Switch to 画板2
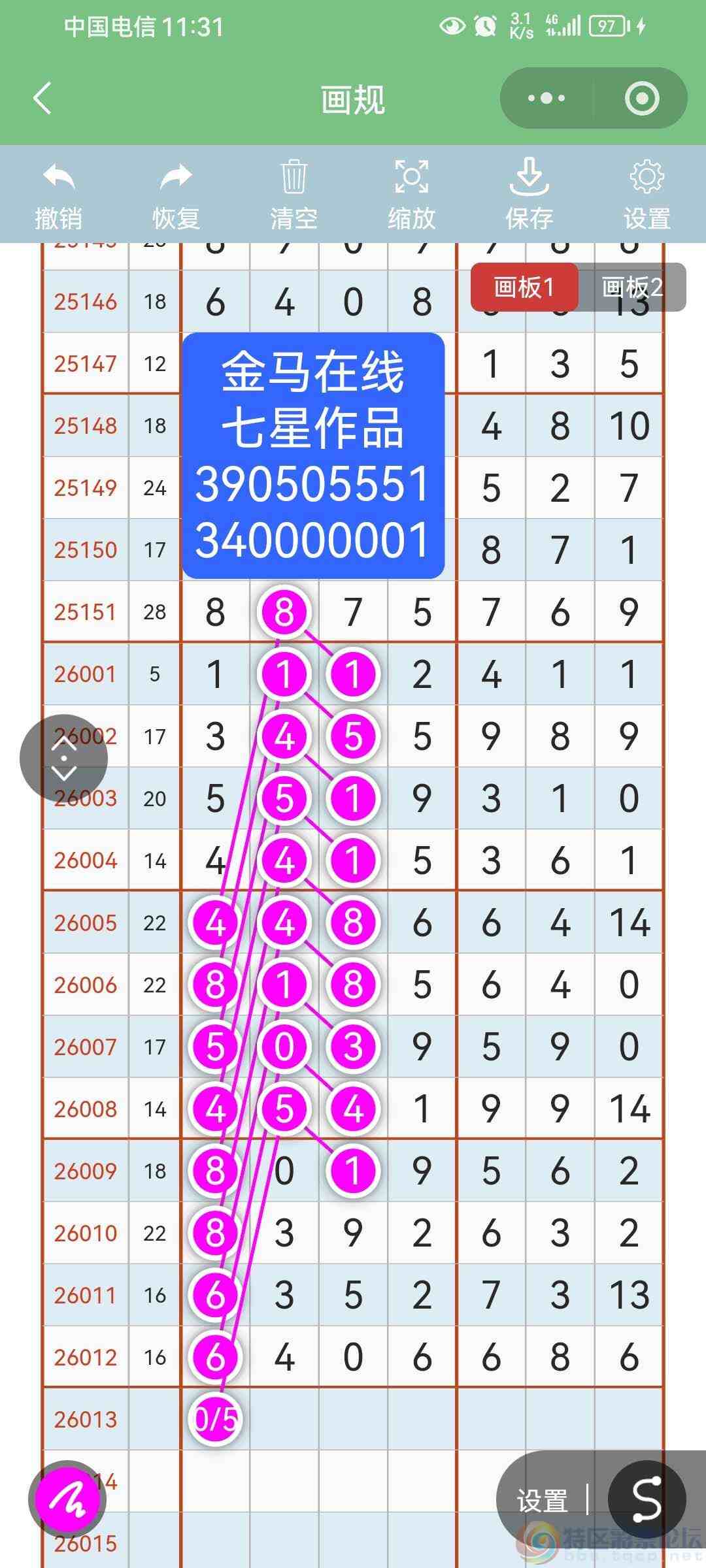The width and height of the screenshot is (706, 1568). 631,287
